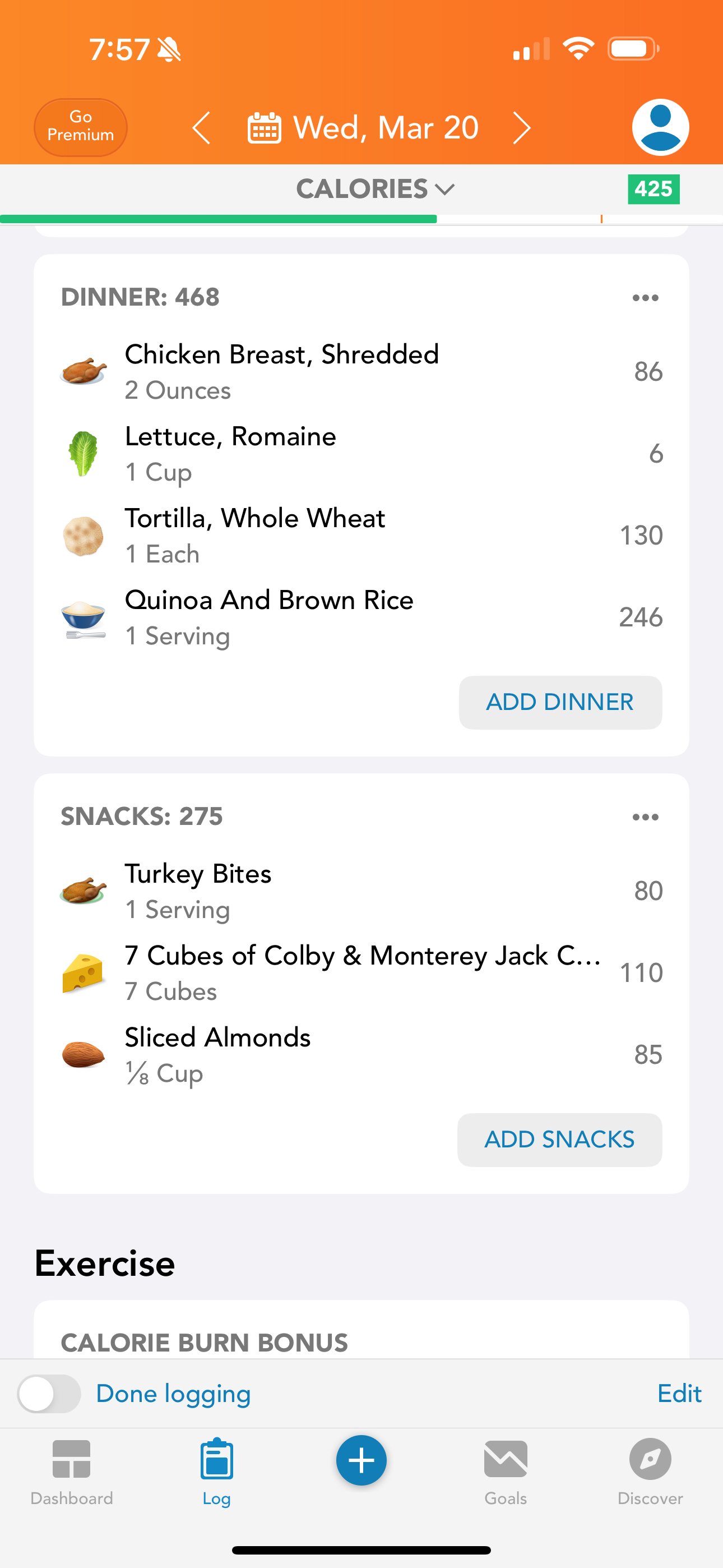The width and height of the screenshot is (723, 1568).
Task: Tap the Chicken Breast food thumbnail icon
Action: 84,370
